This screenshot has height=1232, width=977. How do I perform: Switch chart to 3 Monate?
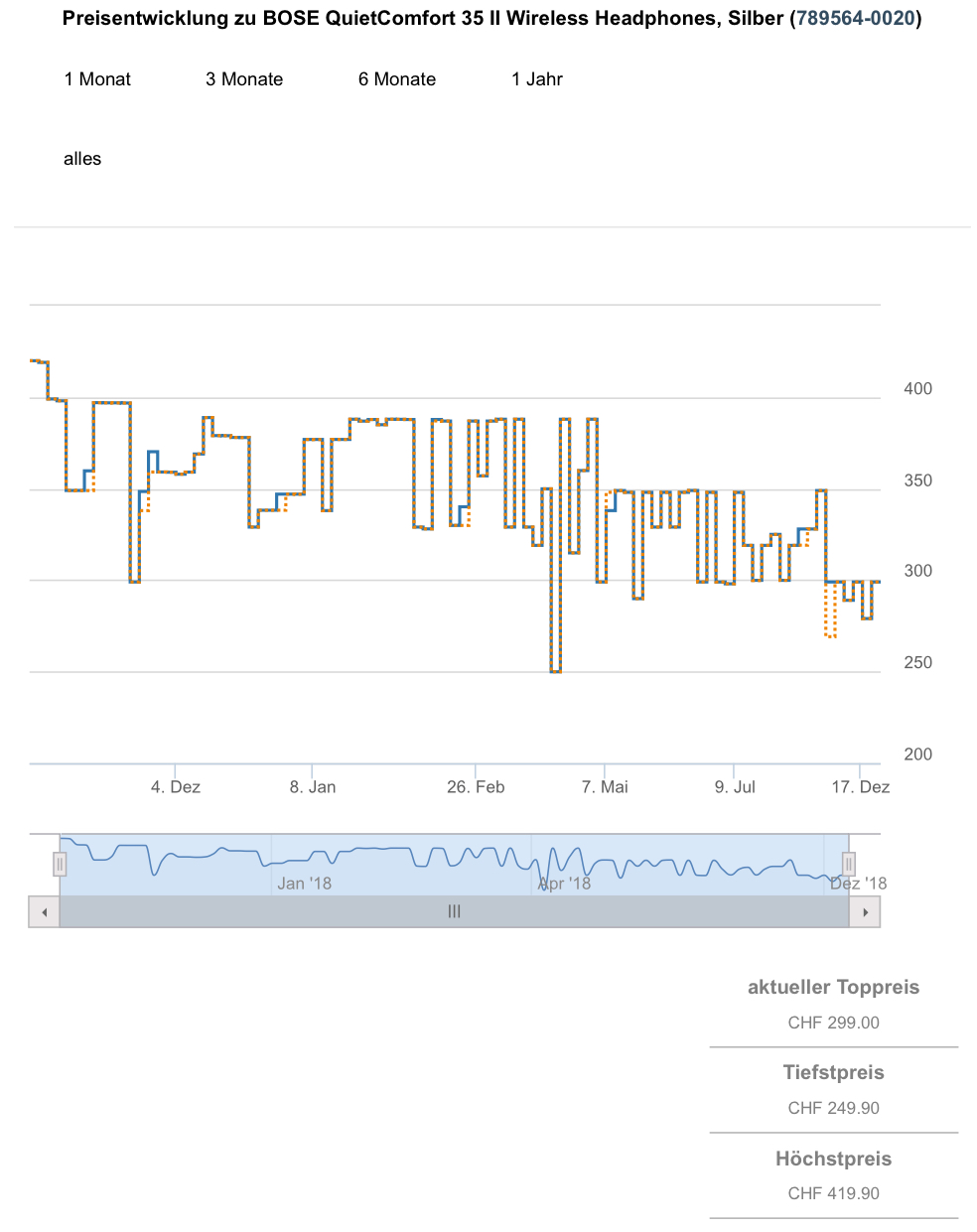(244, 79)
